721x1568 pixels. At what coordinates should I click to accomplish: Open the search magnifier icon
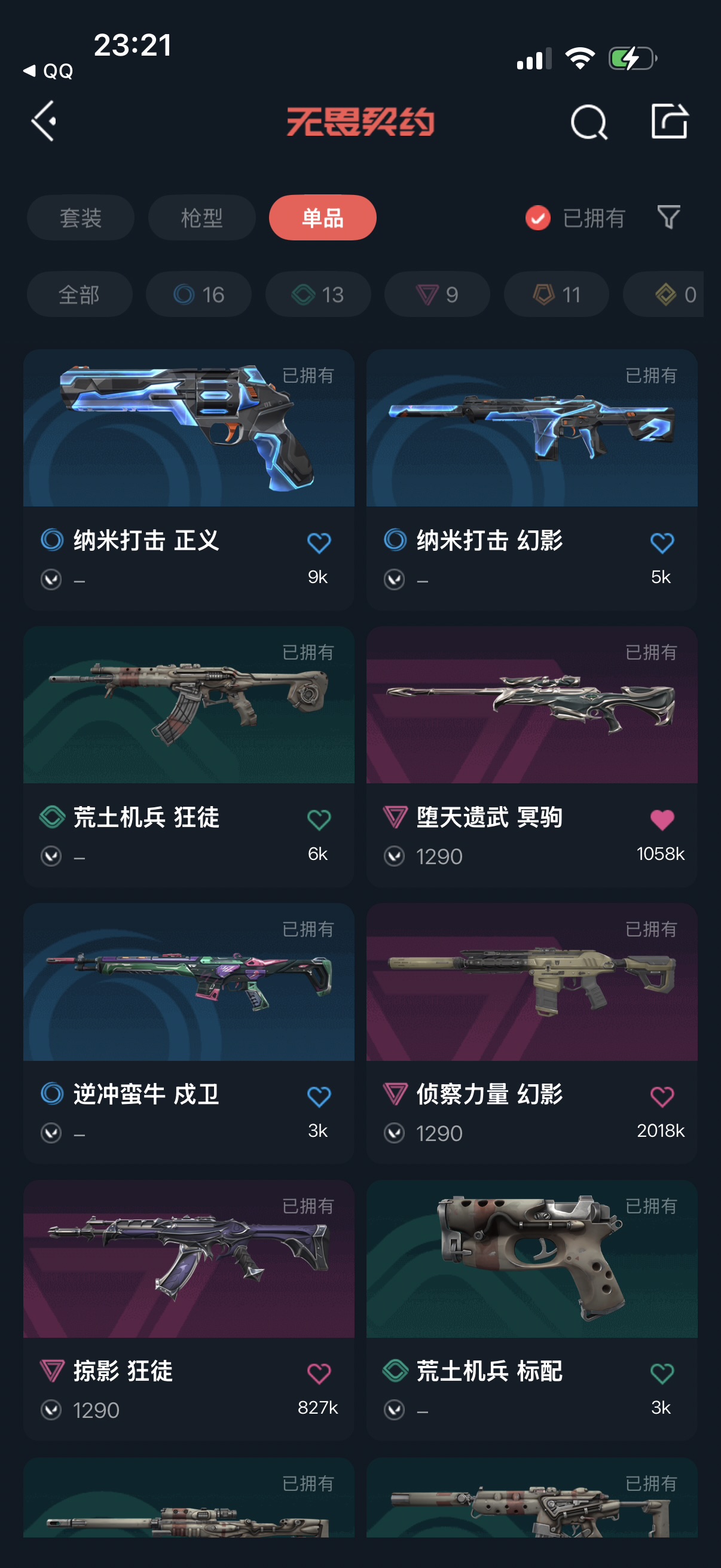click(x=588, y=123)
